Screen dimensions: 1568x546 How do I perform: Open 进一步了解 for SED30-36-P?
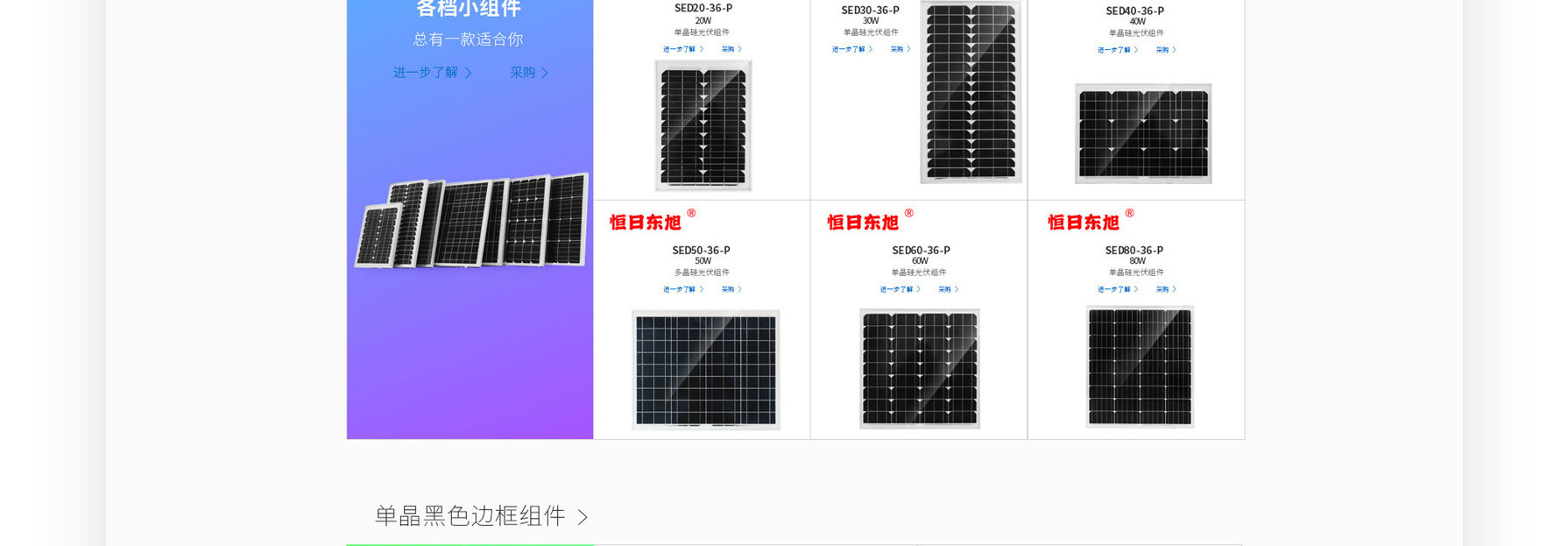851,49
